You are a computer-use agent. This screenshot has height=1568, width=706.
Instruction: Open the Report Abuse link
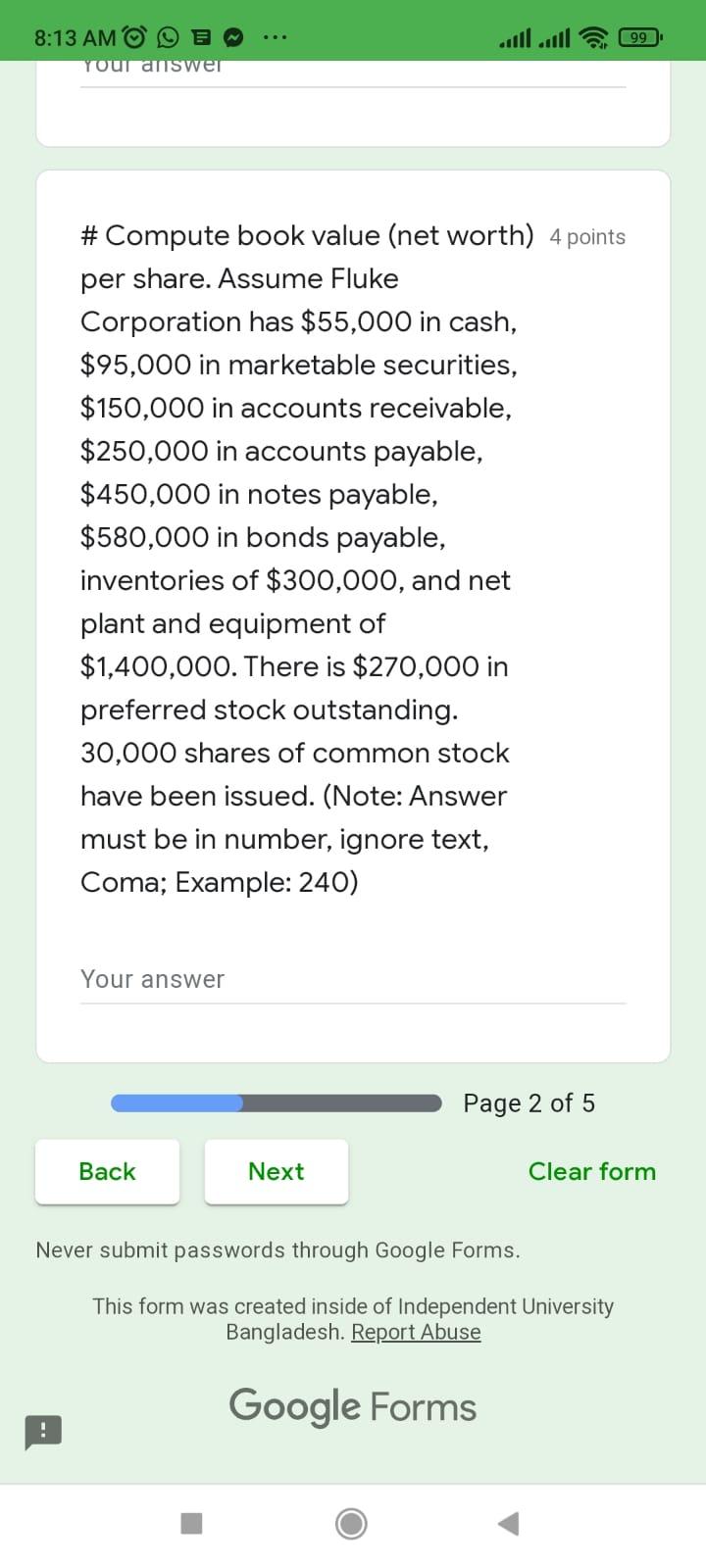(415, 1331)
